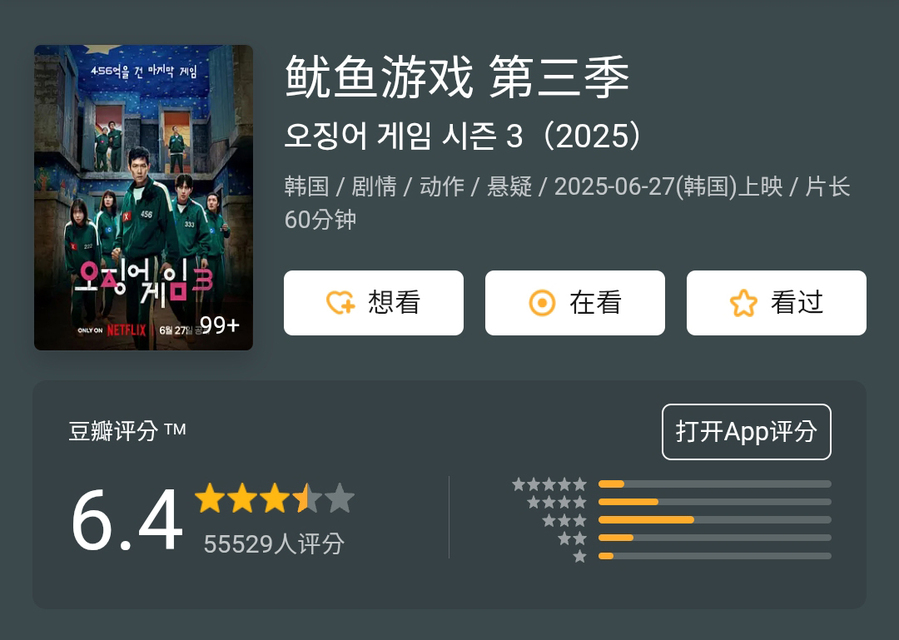The image size is (899, 640).
Task: Mark the show as 看过 (watched)
Action: [776, 303]
